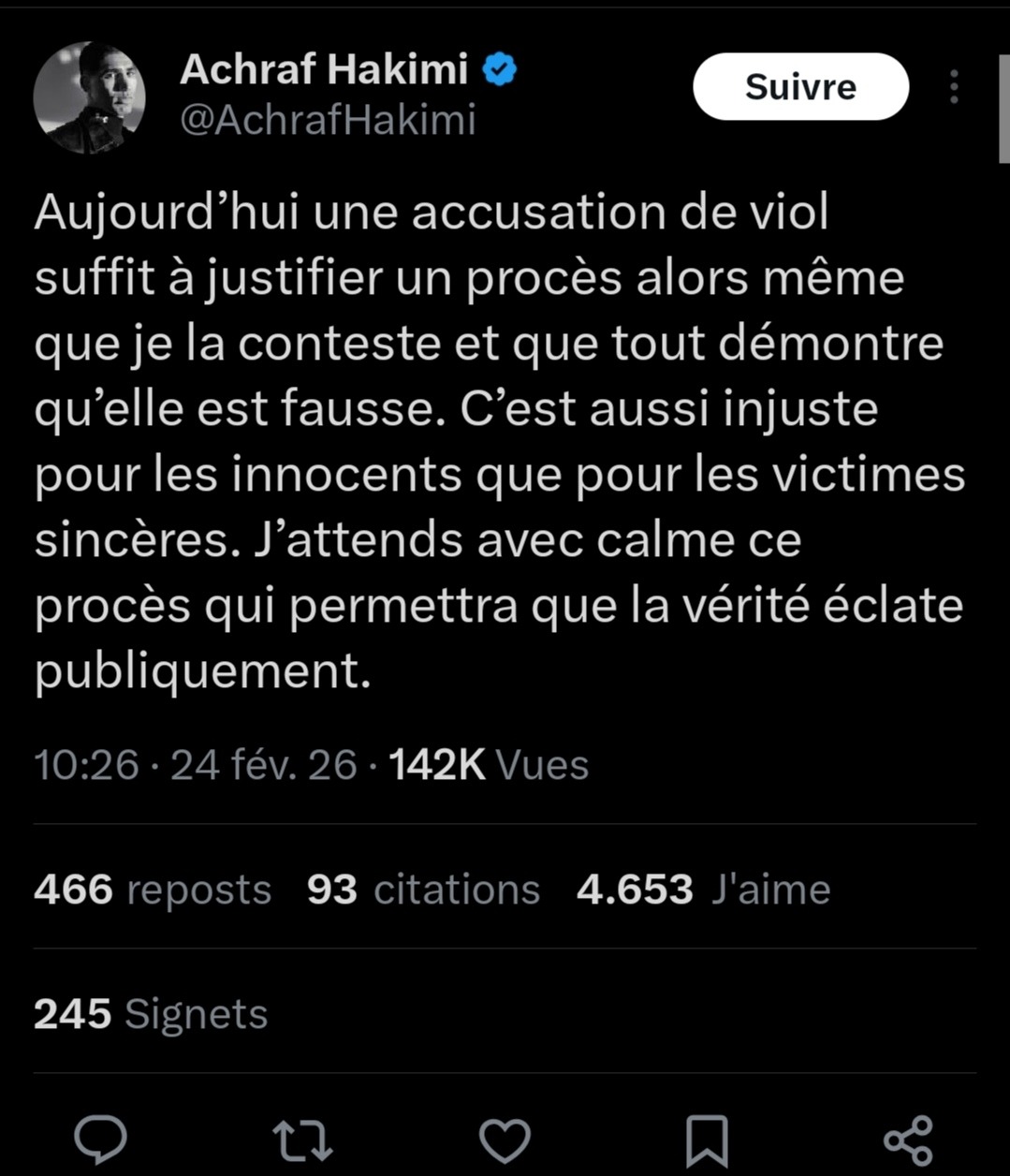This screenshot has height=1176, width=1010.
Task: View the 4.653 J'aime list
Action: [703, 889]
